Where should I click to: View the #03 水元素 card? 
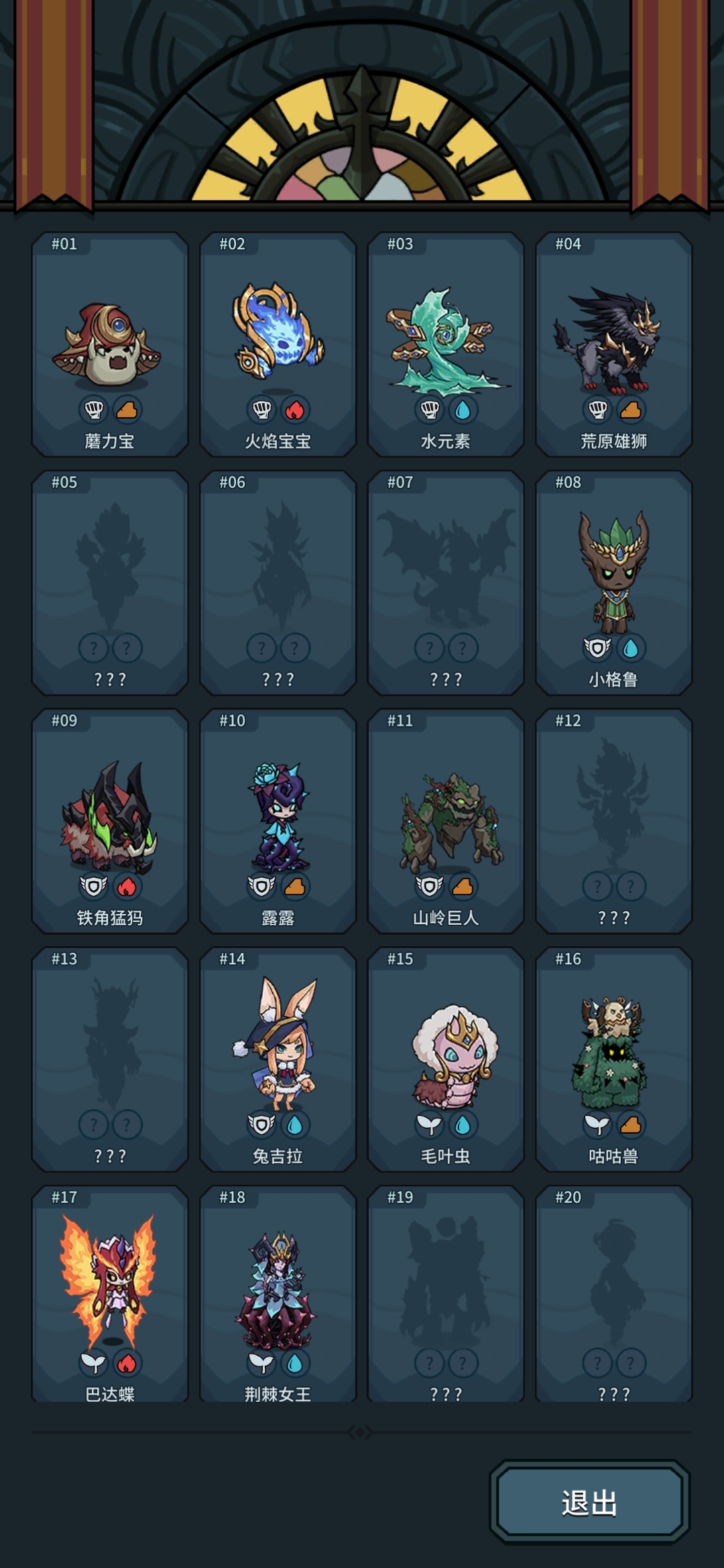(x=446, y=345)
